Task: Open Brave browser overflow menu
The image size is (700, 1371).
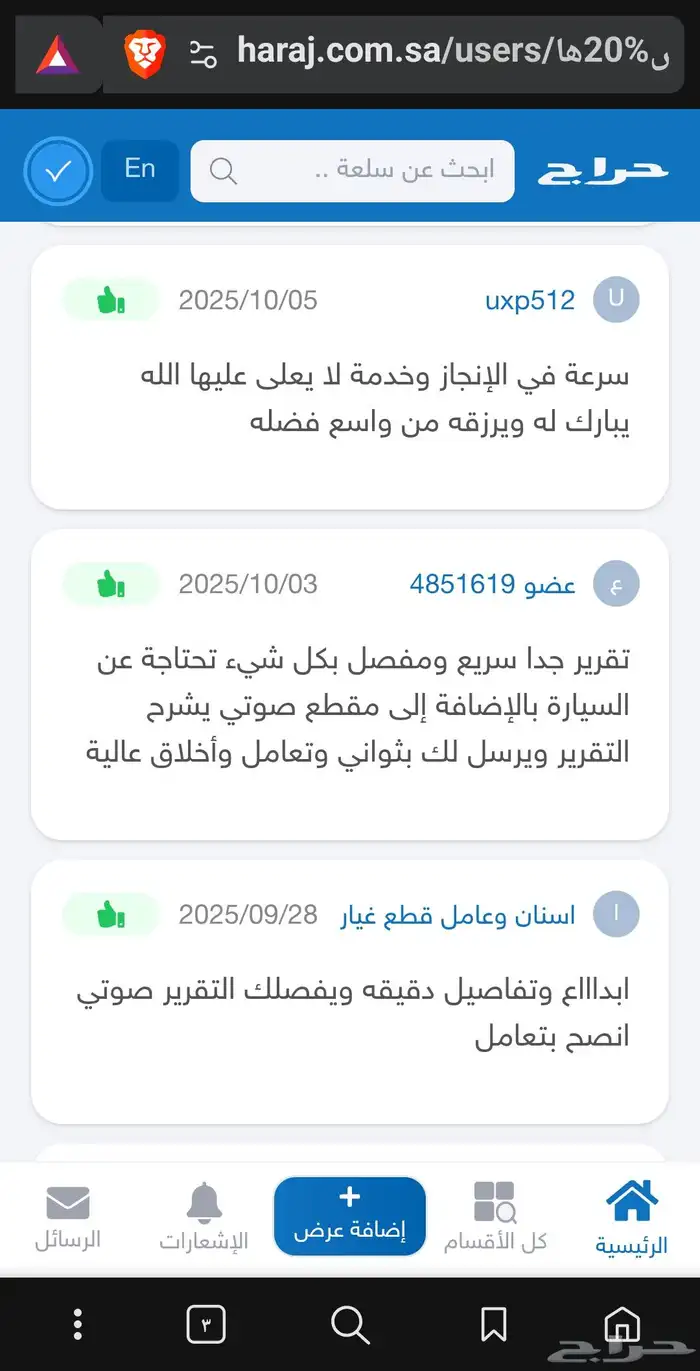Action: 78,1325
